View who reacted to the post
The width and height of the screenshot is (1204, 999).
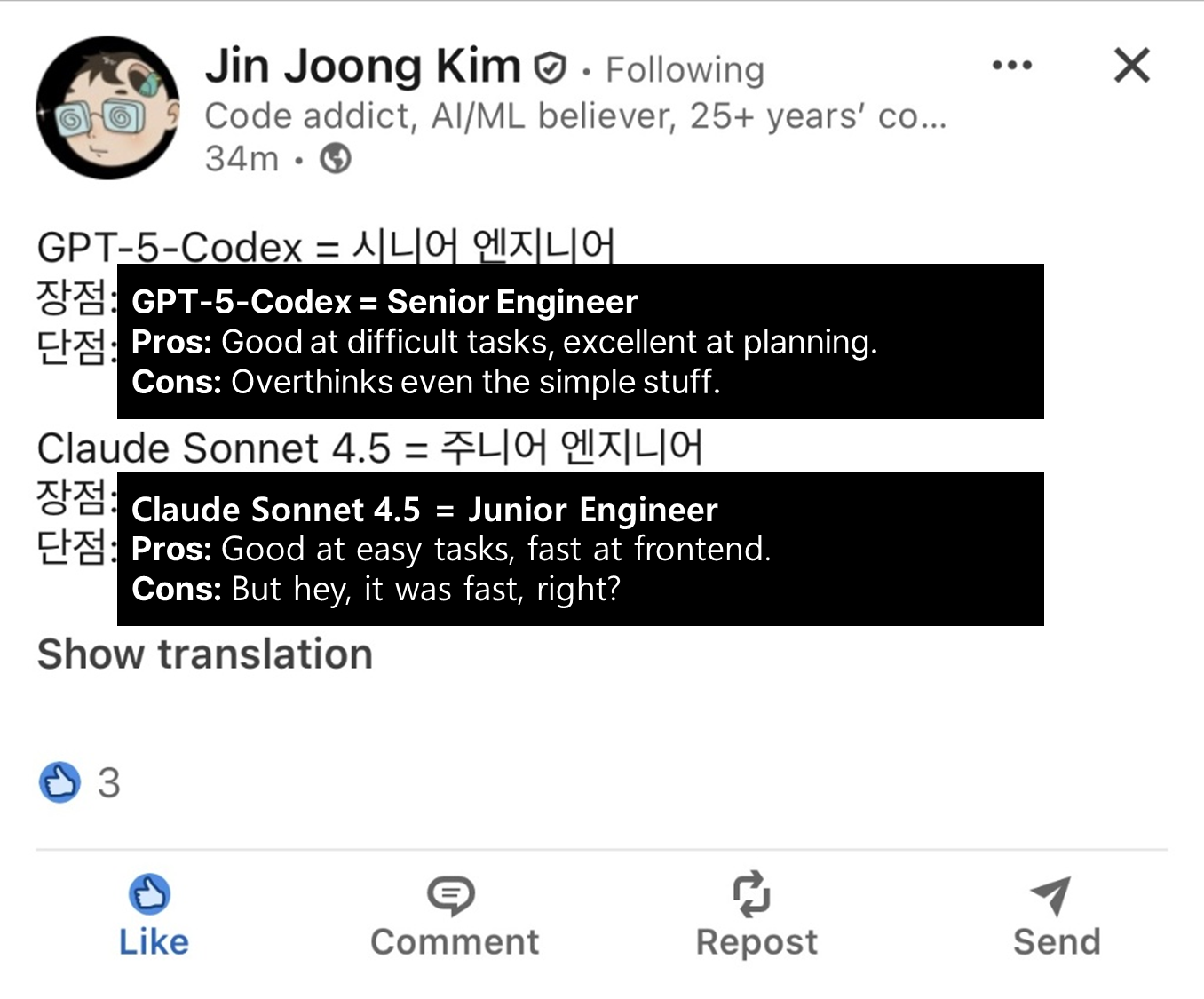(80, 782)
